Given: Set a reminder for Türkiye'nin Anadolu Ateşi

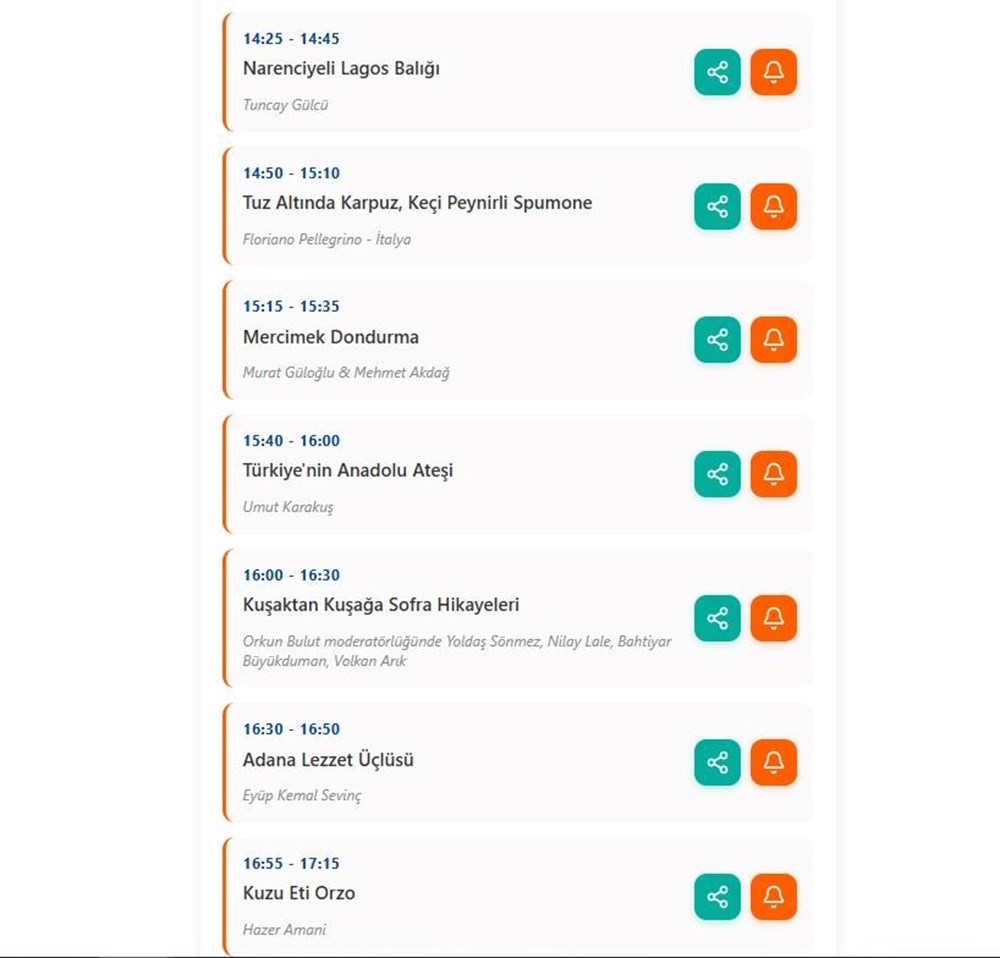Looking at the screenshot, I should coord(773,474).
